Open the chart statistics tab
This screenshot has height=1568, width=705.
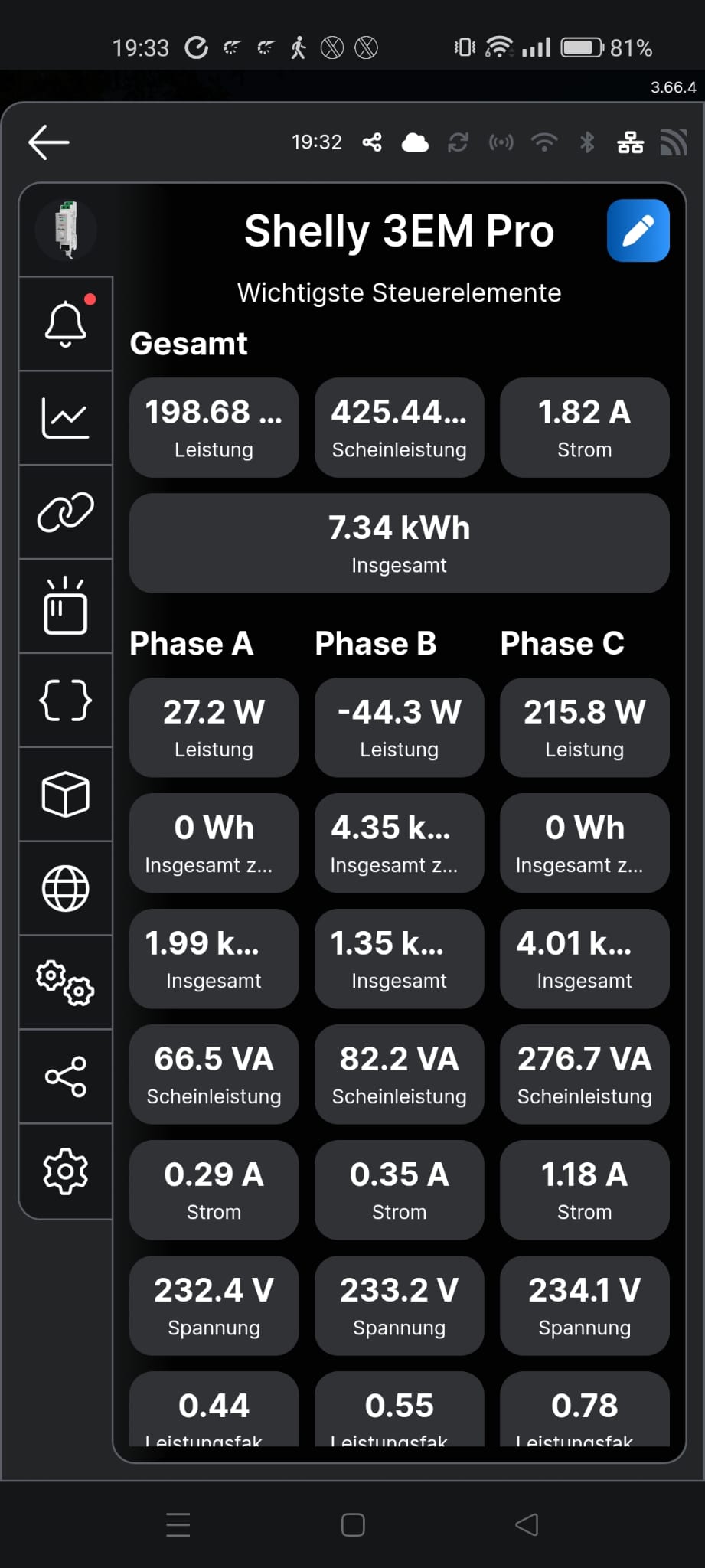[x=66, y=418]
